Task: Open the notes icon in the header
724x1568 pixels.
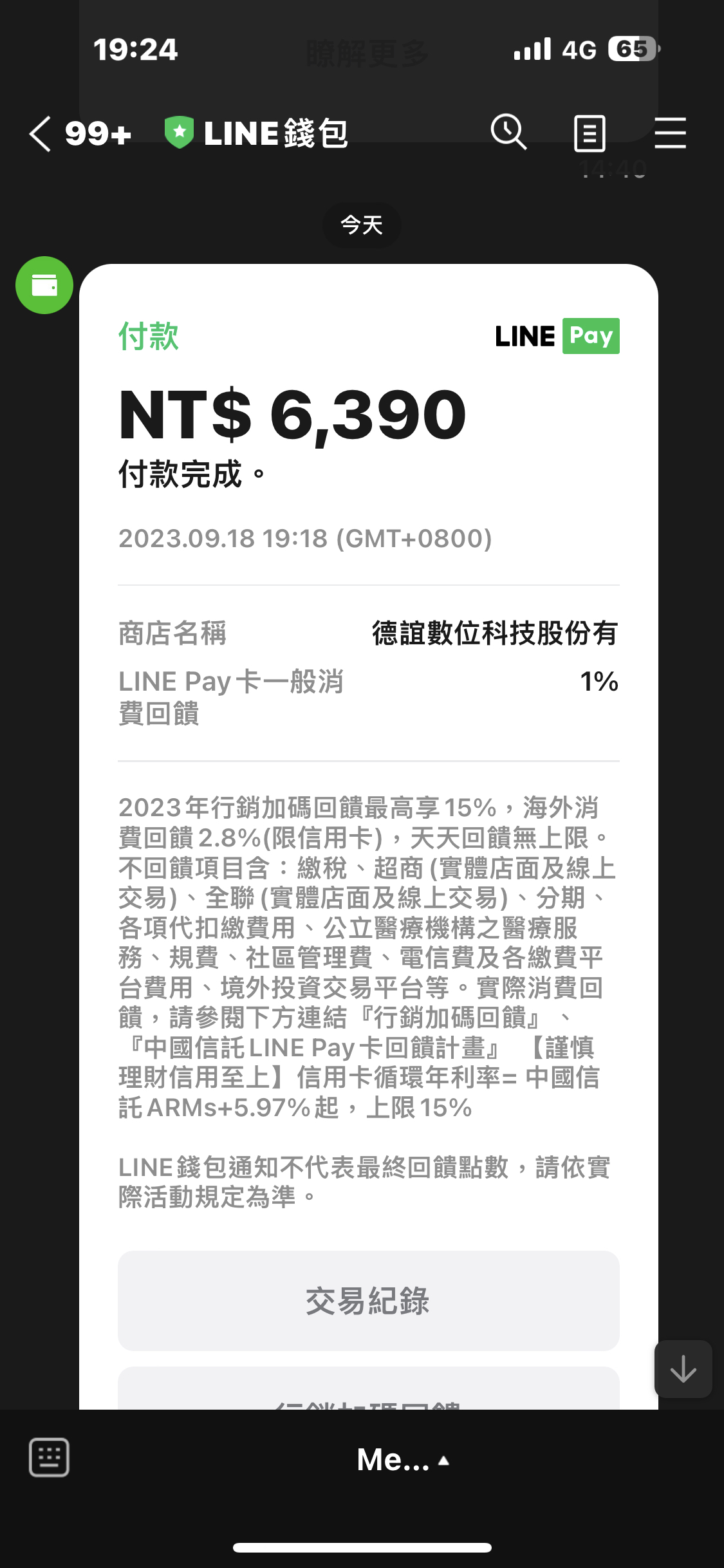Action: point(589,134)
